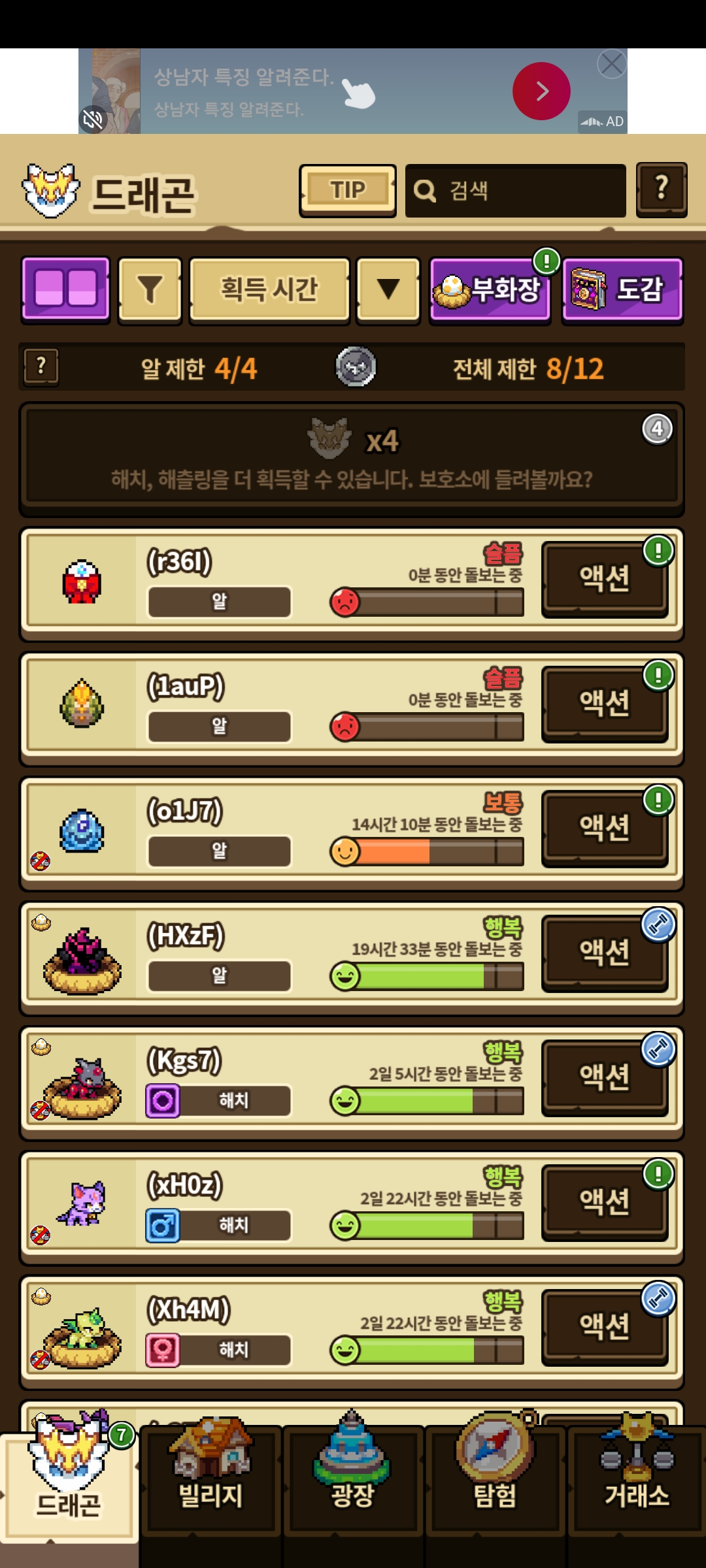Viewport: 706px width, 1568px height.
Task: Switch to the 탐험 tab
Action: click(x=495, y=1483)
